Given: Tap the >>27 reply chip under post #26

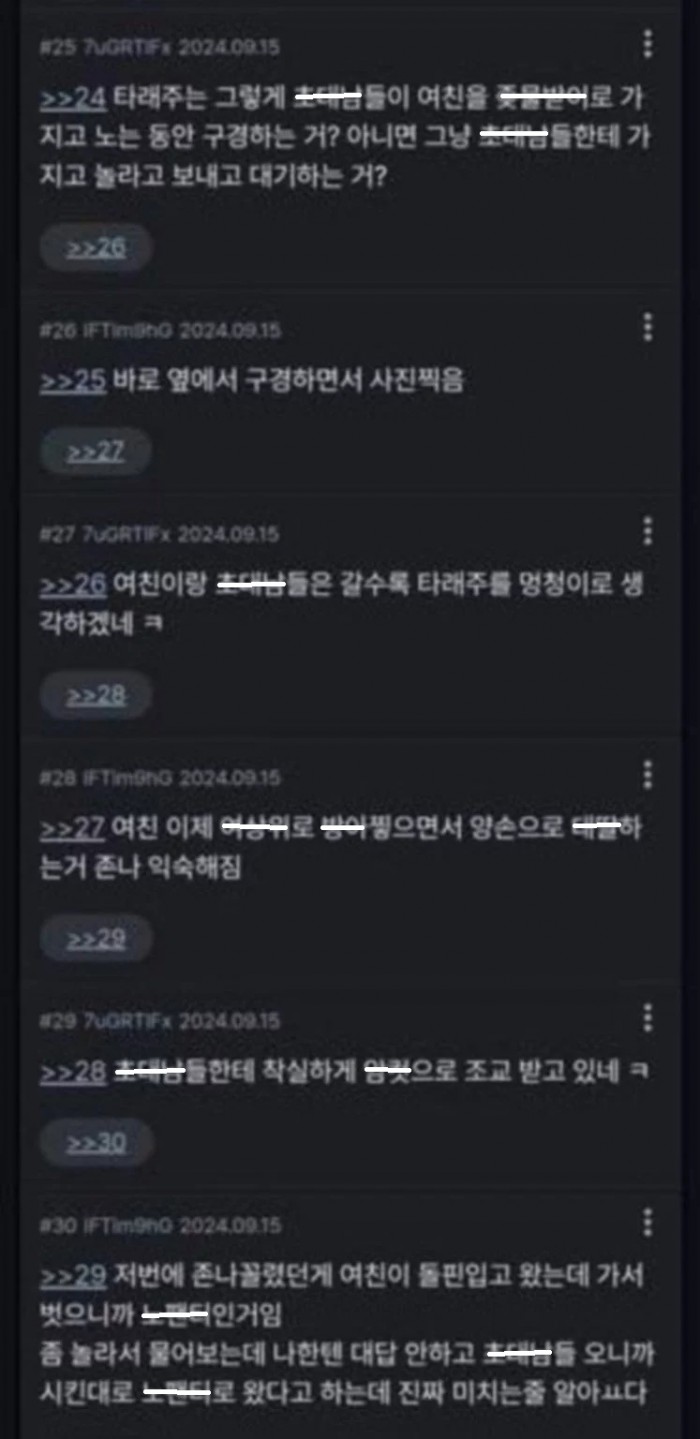Looking at the screenshot, I should [x=96, y=451].
